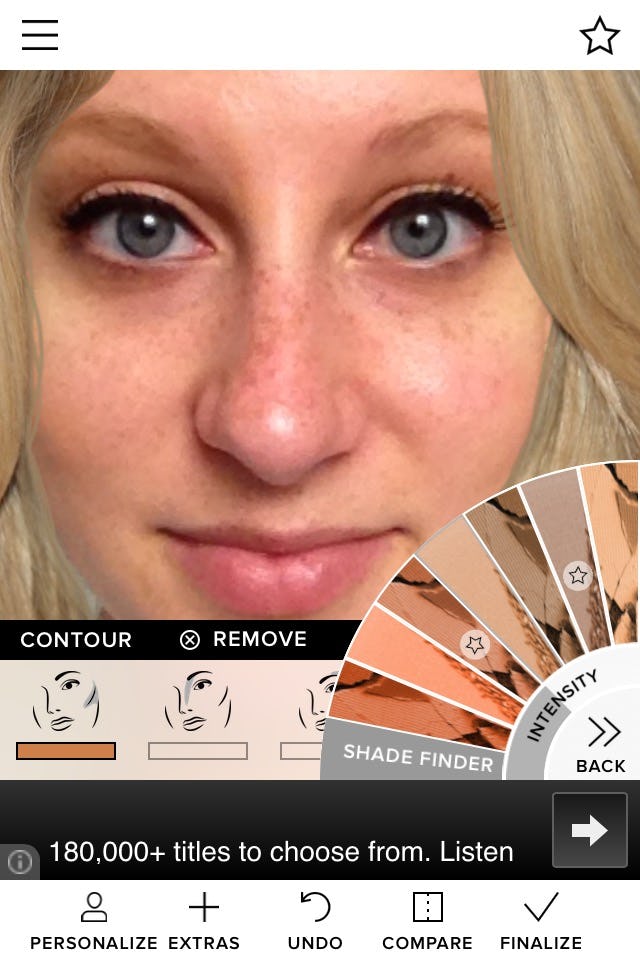This screenshot has width=640, height=960.
Task: Tap the favorites star icon
Action: (x=599, y=37)
